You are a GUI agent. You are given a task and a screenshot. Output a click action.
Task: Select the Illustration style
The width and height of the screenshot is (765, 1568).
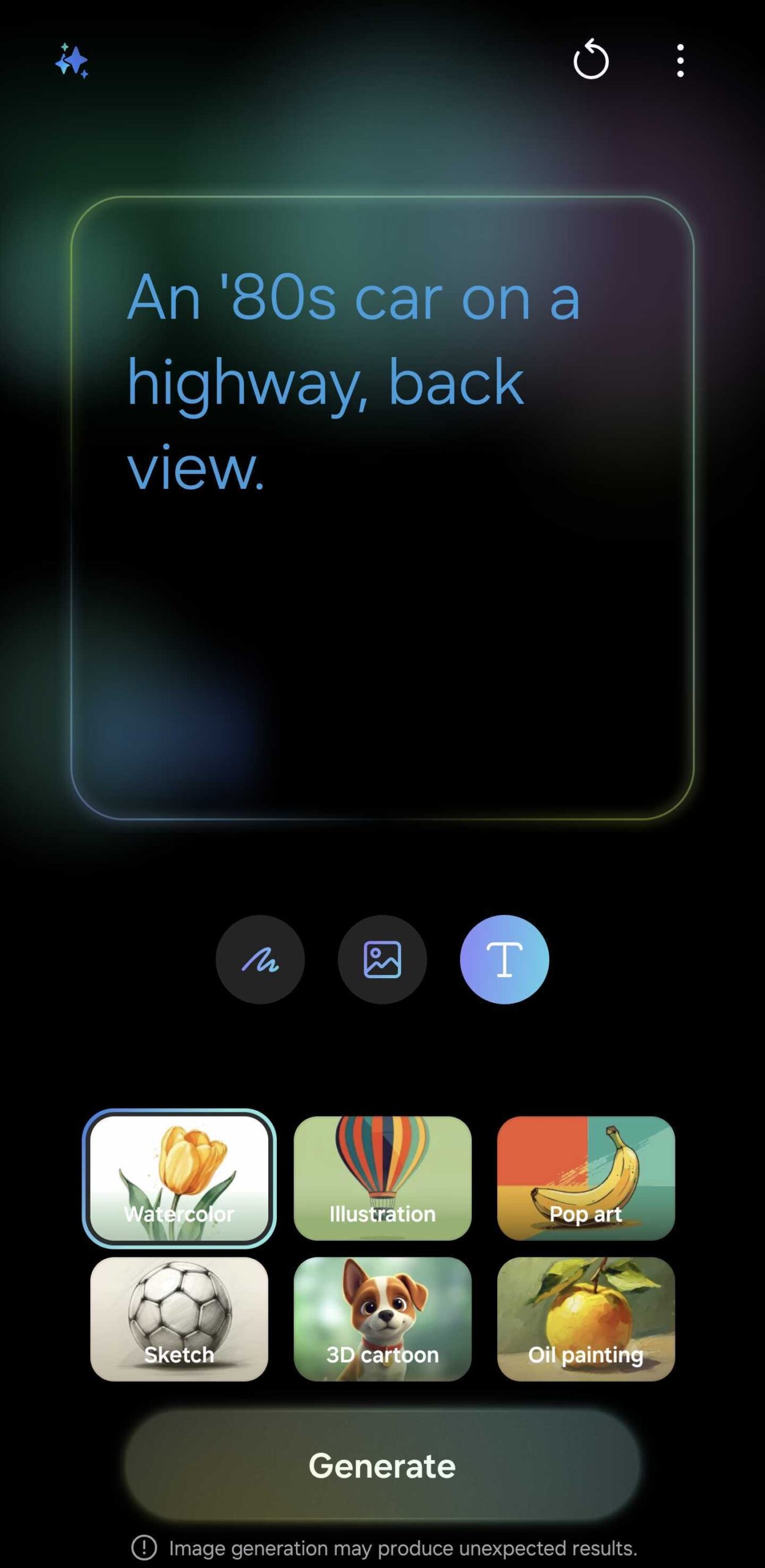click(382, 1178)
